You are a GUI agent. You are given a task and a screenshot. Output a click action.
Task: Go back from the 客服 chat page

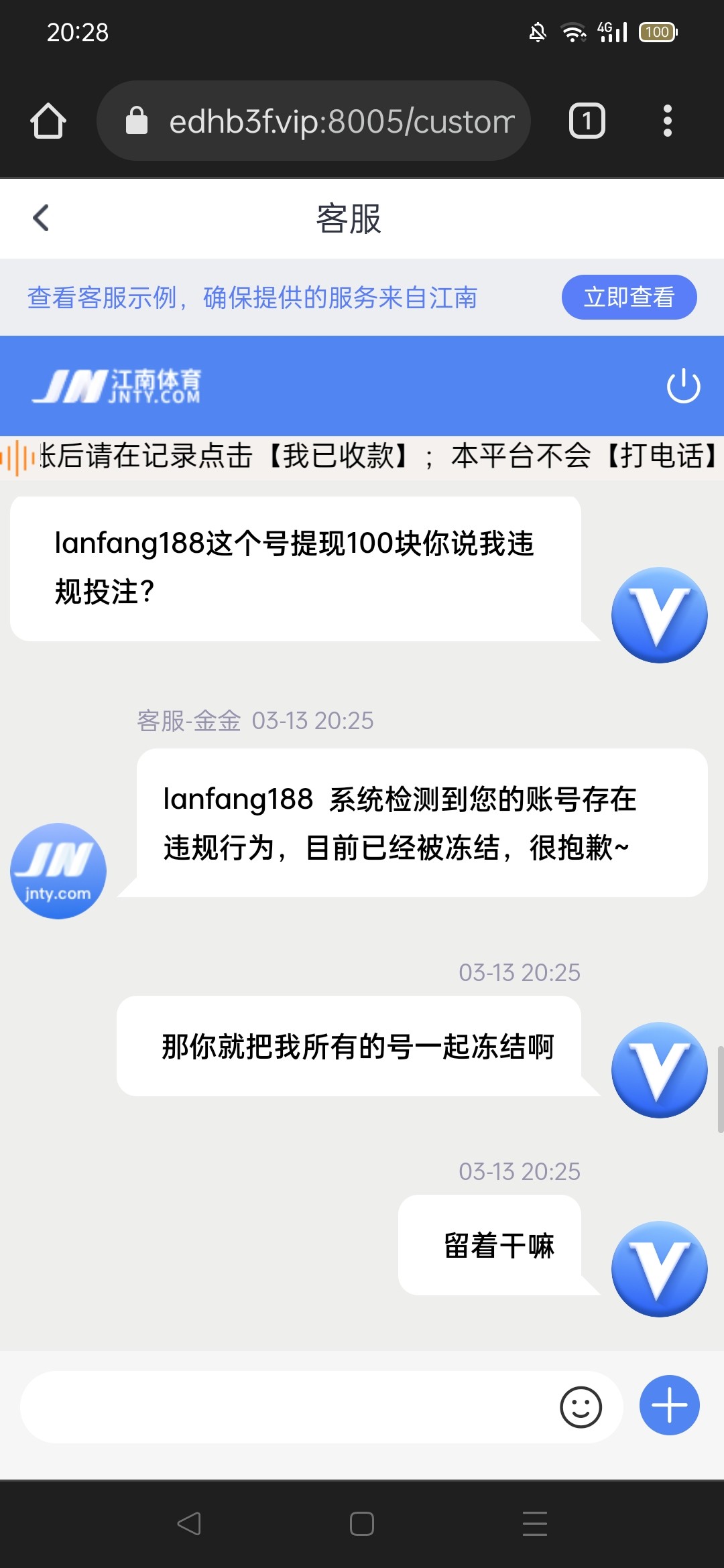41,218
